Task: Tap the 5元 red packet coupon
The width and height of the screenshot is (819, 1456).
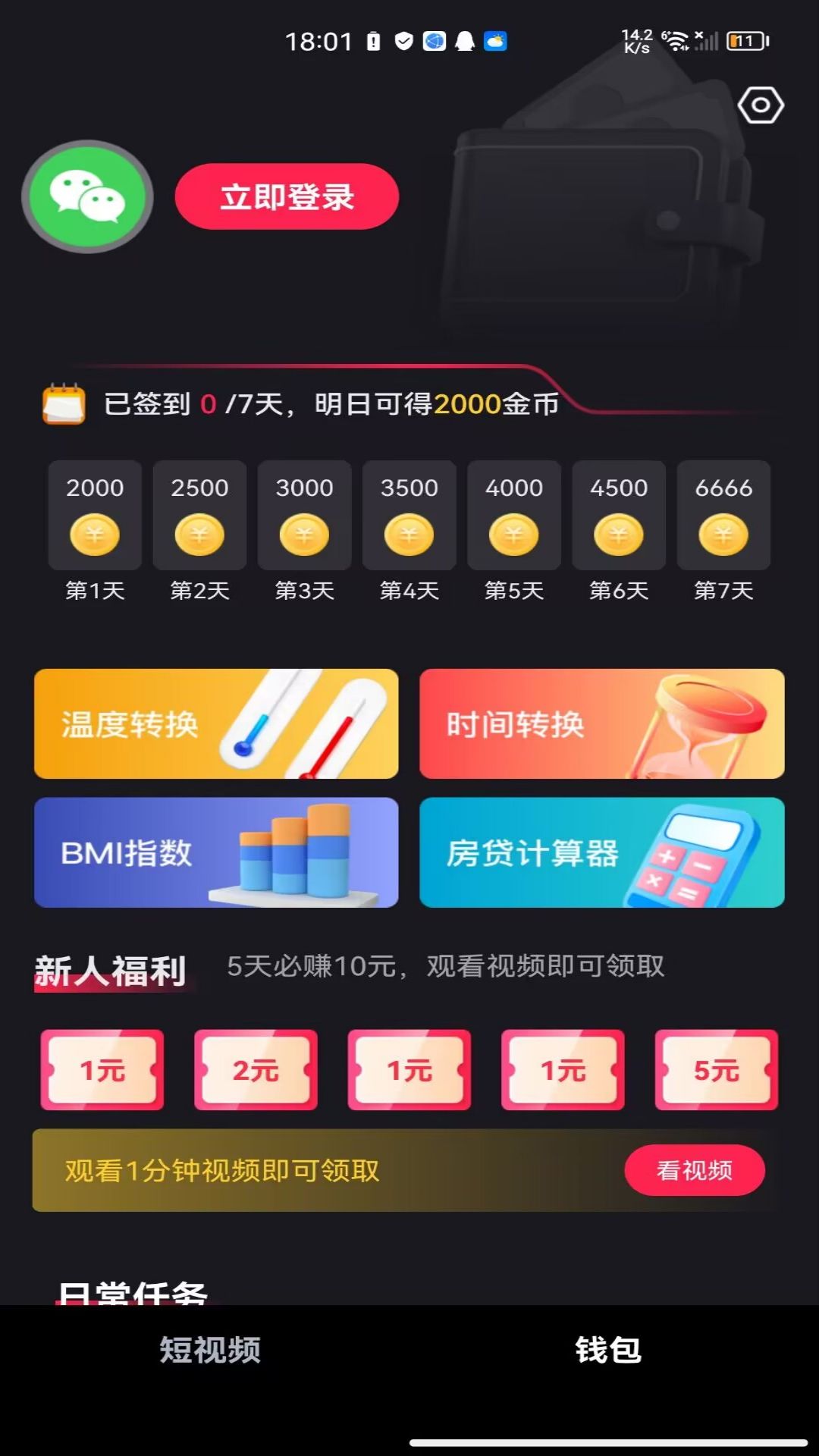Action: point(717,1070)
